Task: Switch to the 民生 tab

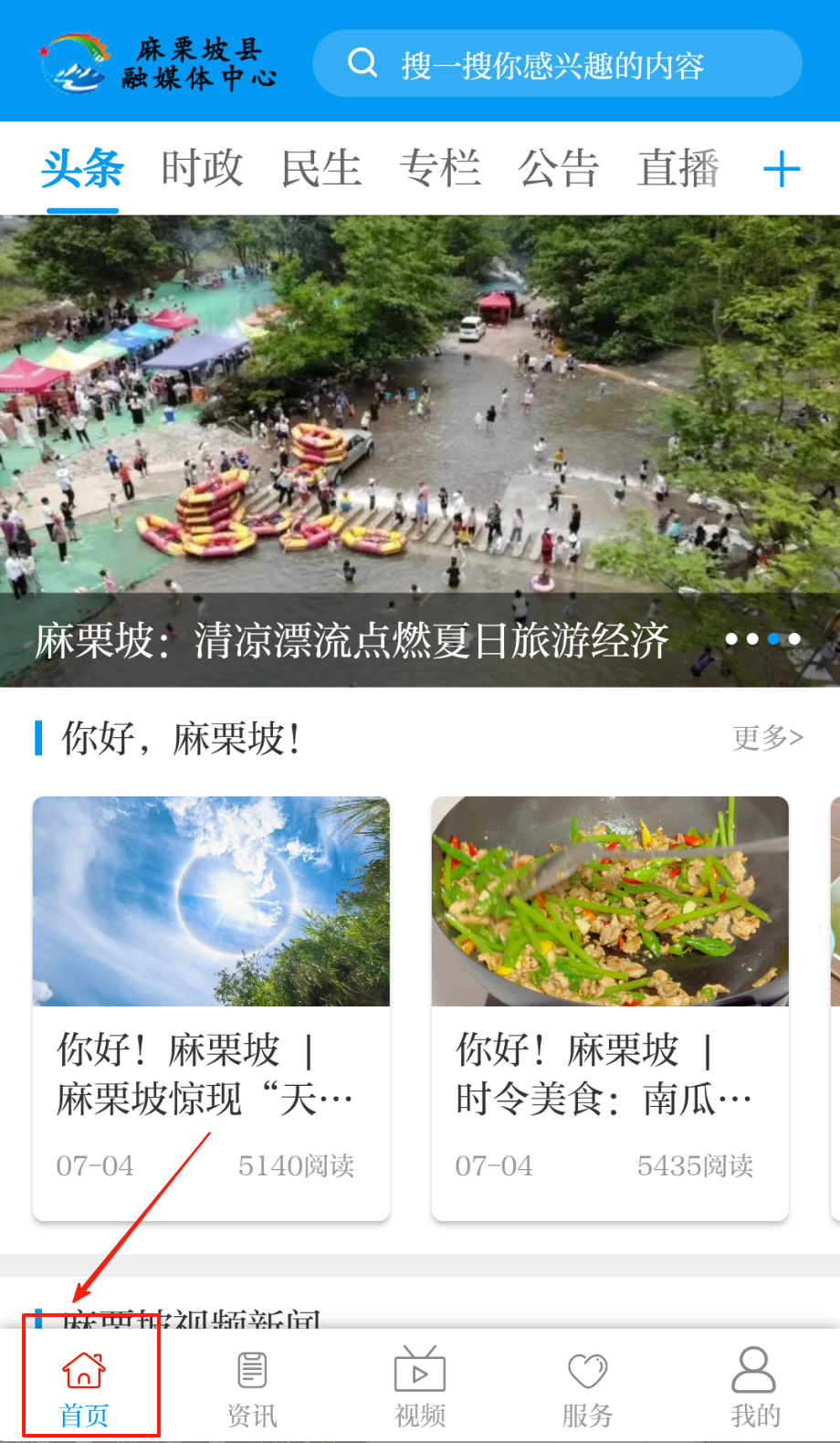Action: (x=321, y=169)
